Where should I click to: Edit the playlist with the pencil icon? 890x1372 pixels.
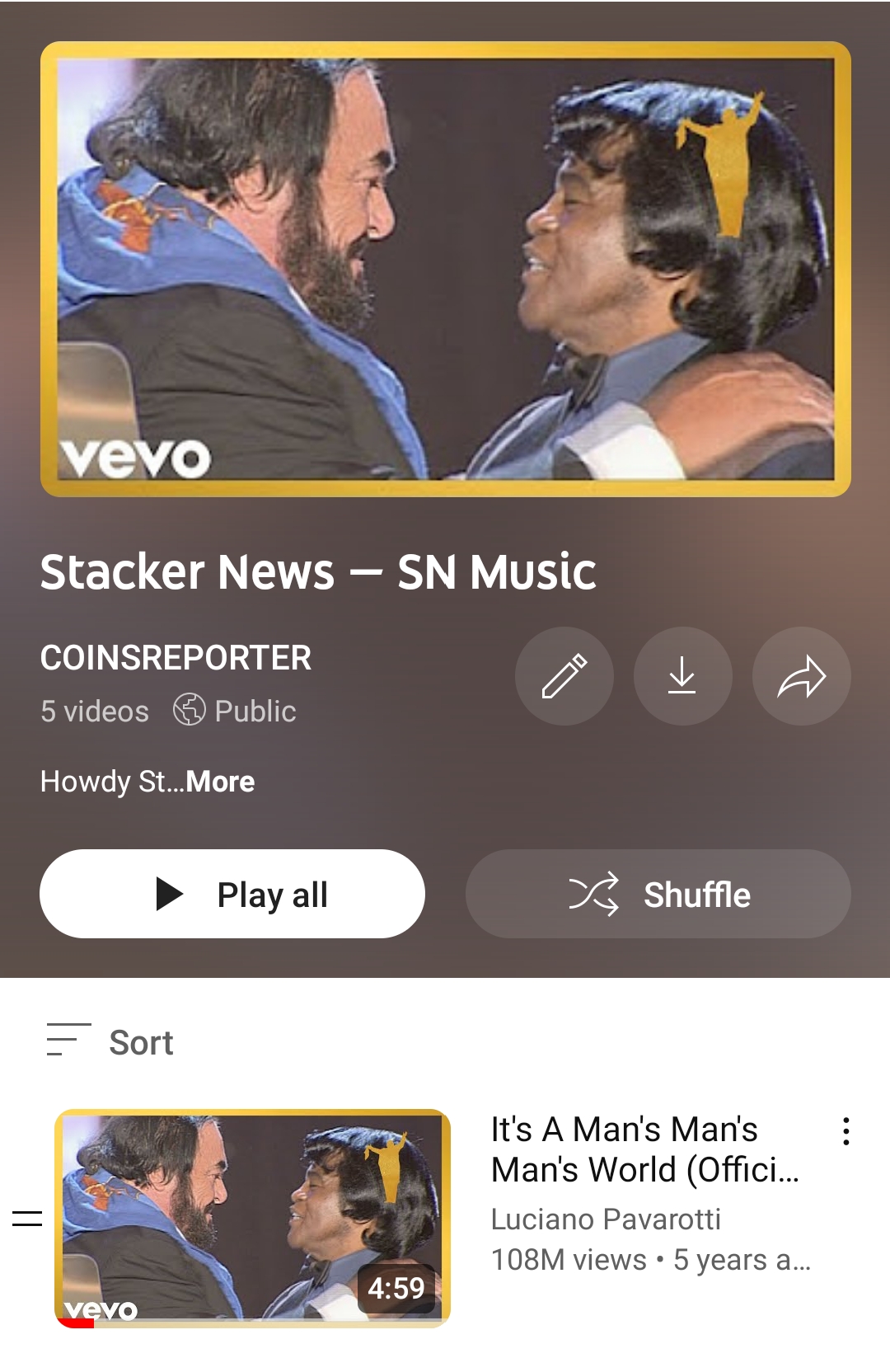[x=564, y=676]
